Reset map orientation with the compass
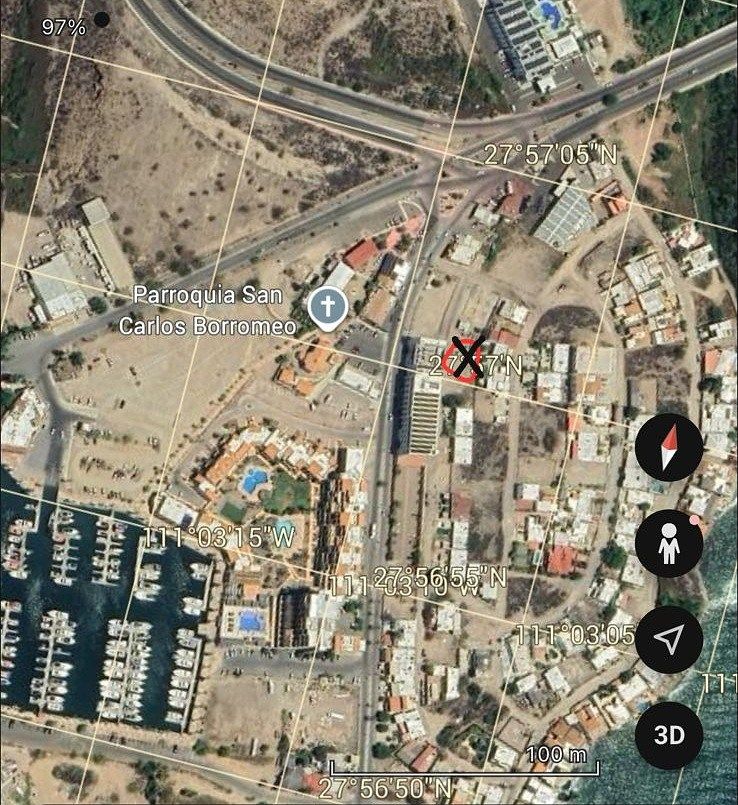 (669, 447)
